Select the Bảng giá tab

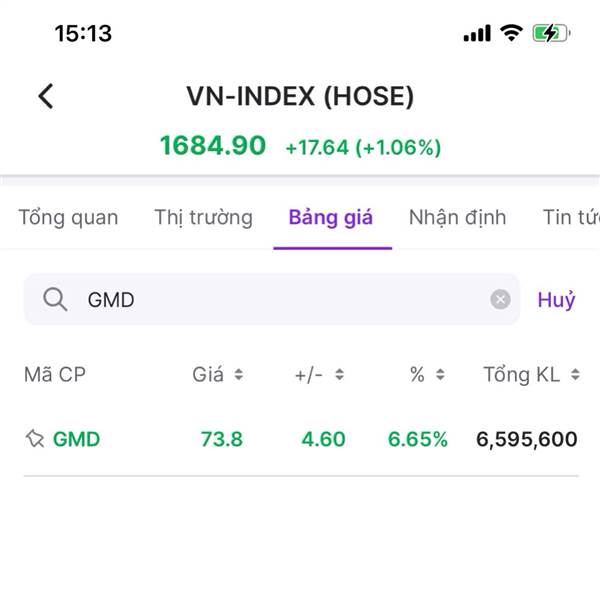(x=331, y=218)
